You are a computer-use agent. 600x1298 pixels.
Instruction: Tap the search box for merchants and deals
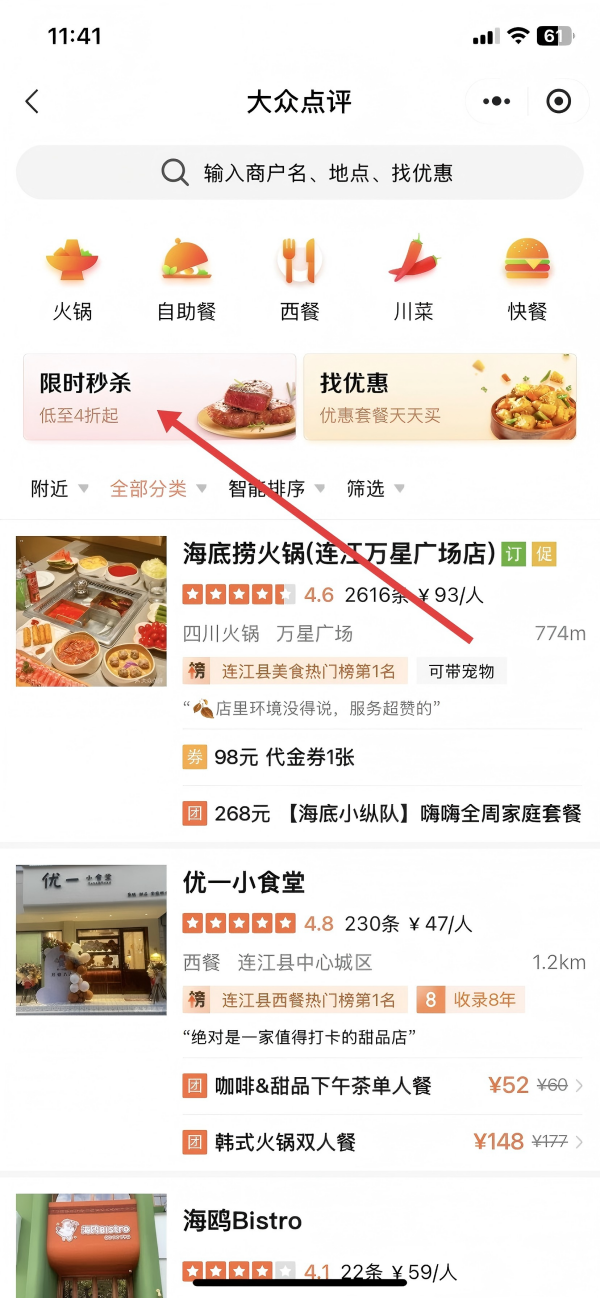click(300, 173)
